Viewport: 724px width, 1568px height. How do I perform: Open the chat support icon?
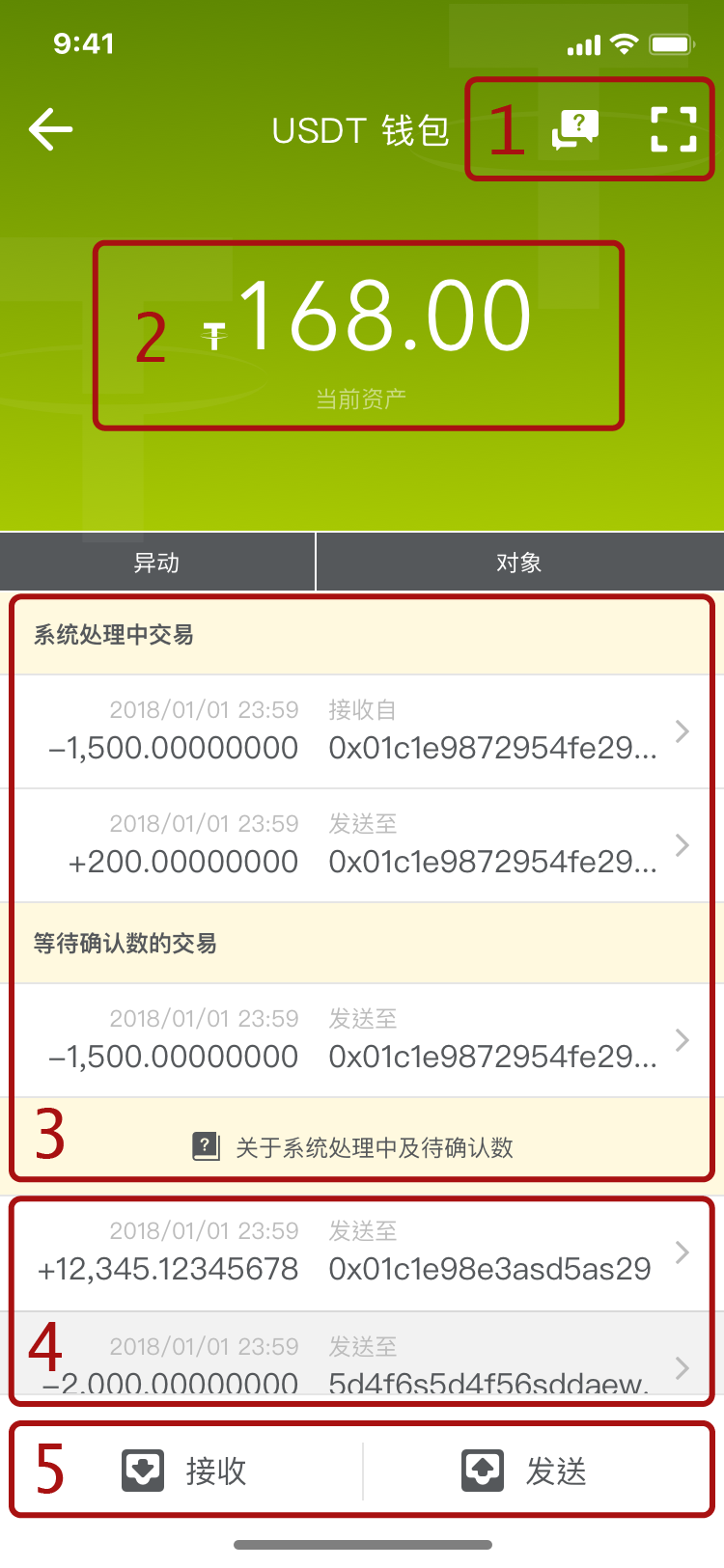[x=573, y=128]
